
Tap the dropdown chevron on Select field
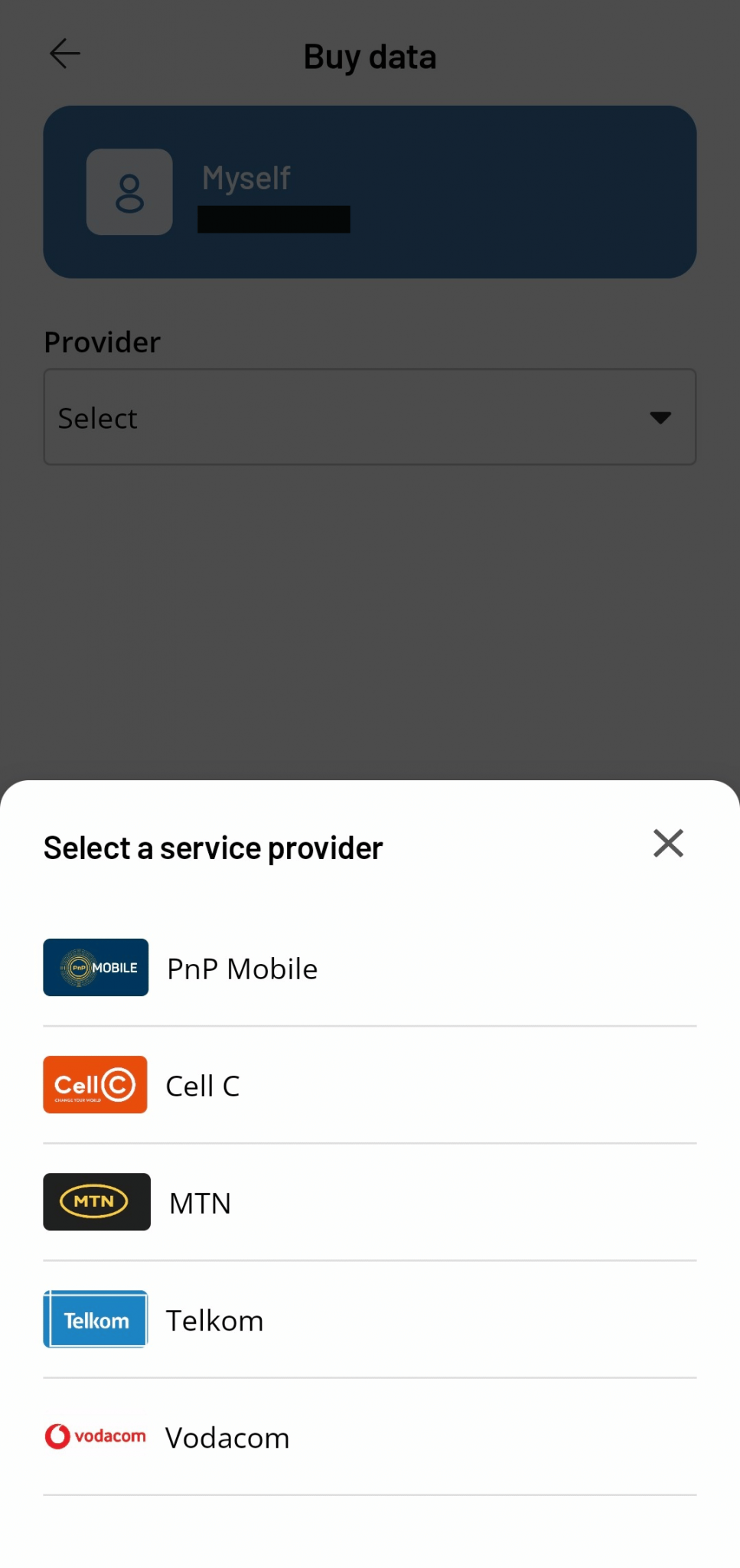660,418
